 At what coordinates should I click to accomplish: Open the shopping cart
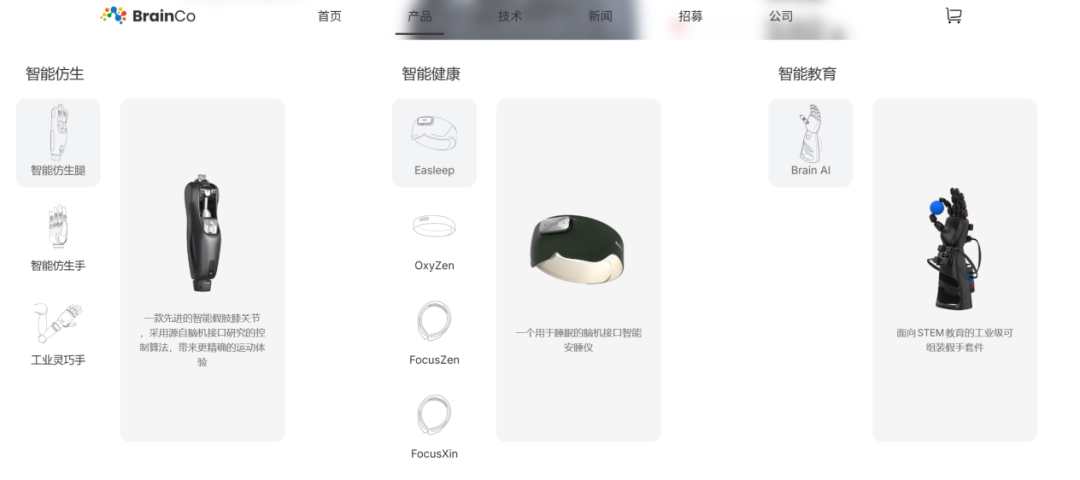pyautogui.click(x=953, y=16)
